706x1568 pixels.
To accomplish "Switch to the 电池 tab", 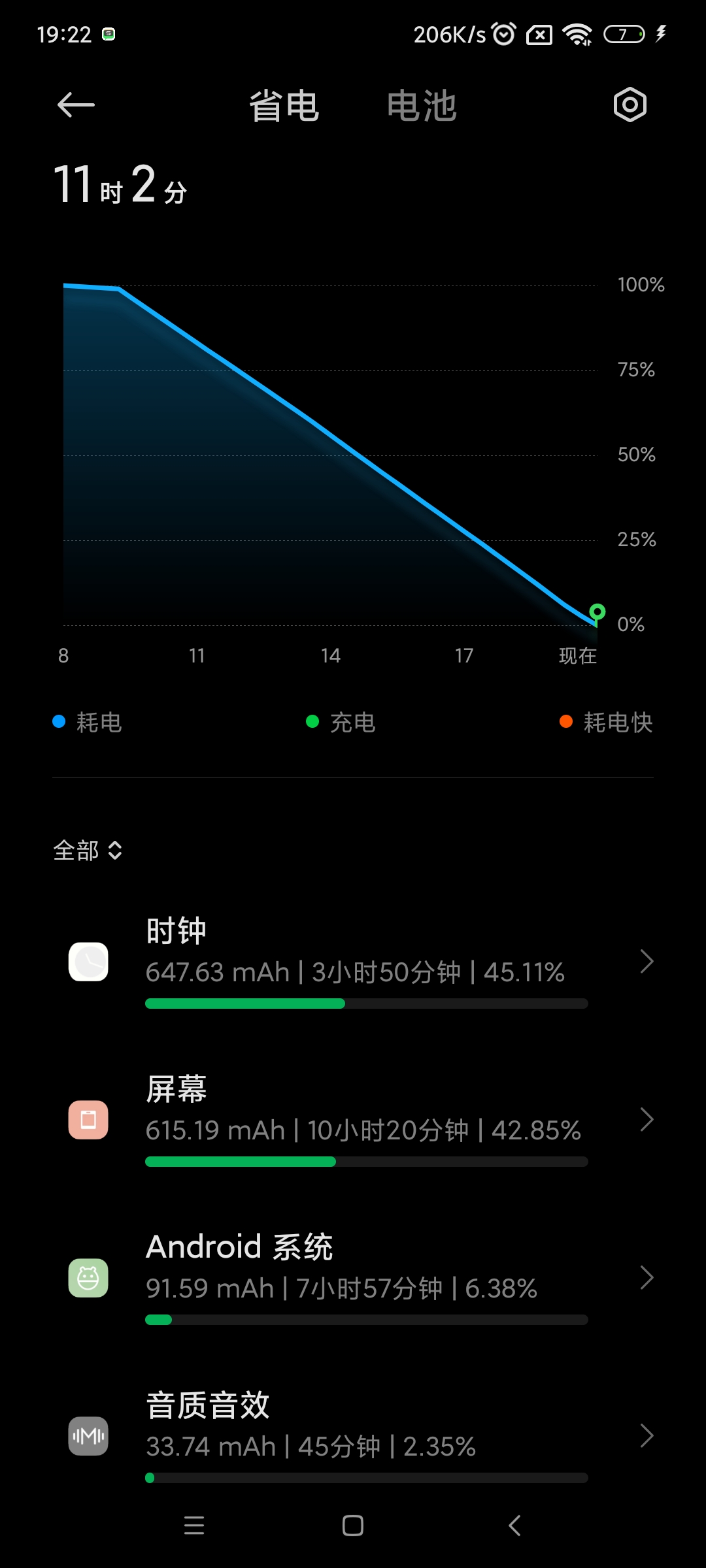I will coord(422,106).
